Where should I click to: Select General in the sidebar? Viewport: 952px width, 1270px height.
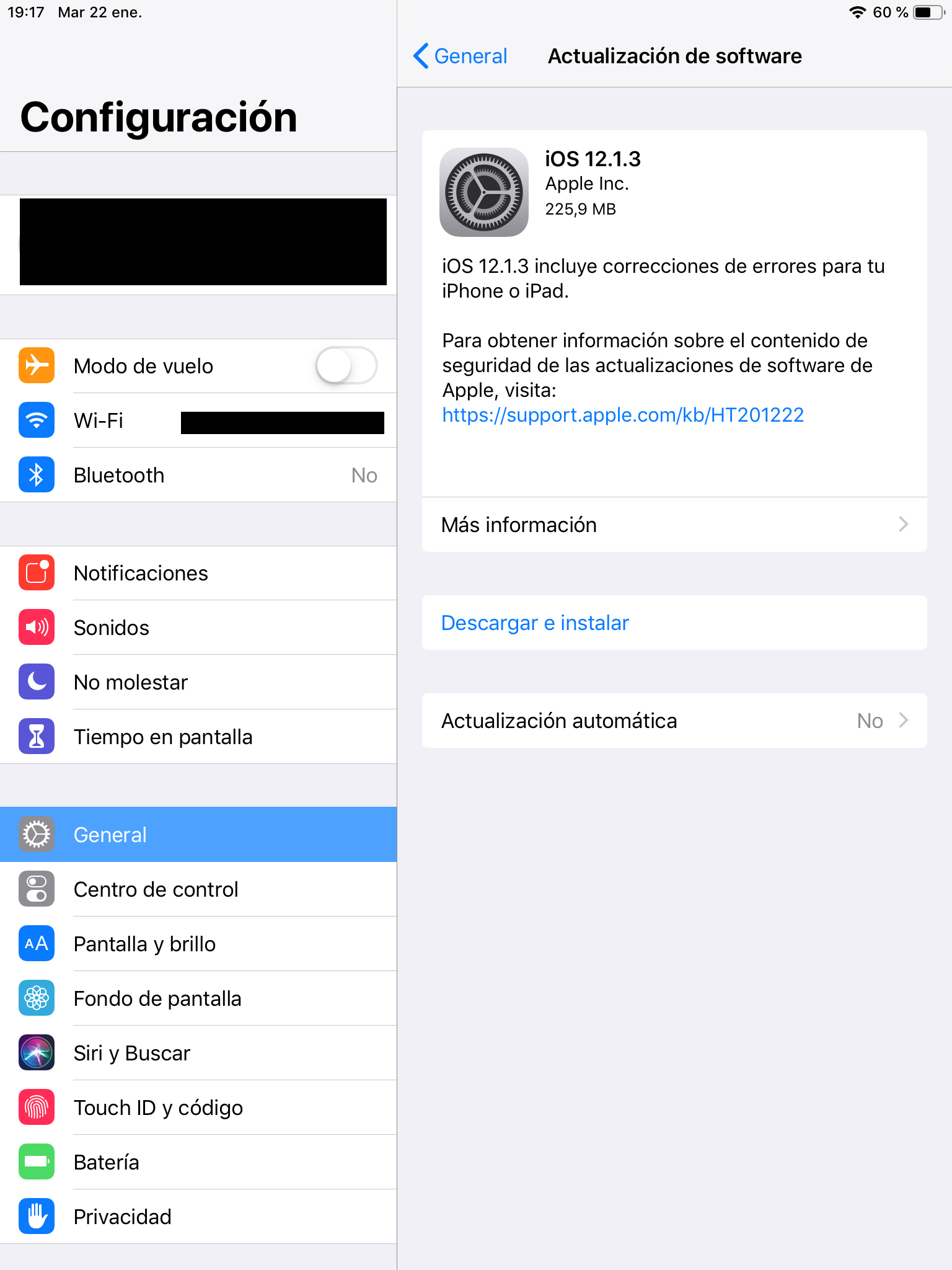[x=198, y=835]
